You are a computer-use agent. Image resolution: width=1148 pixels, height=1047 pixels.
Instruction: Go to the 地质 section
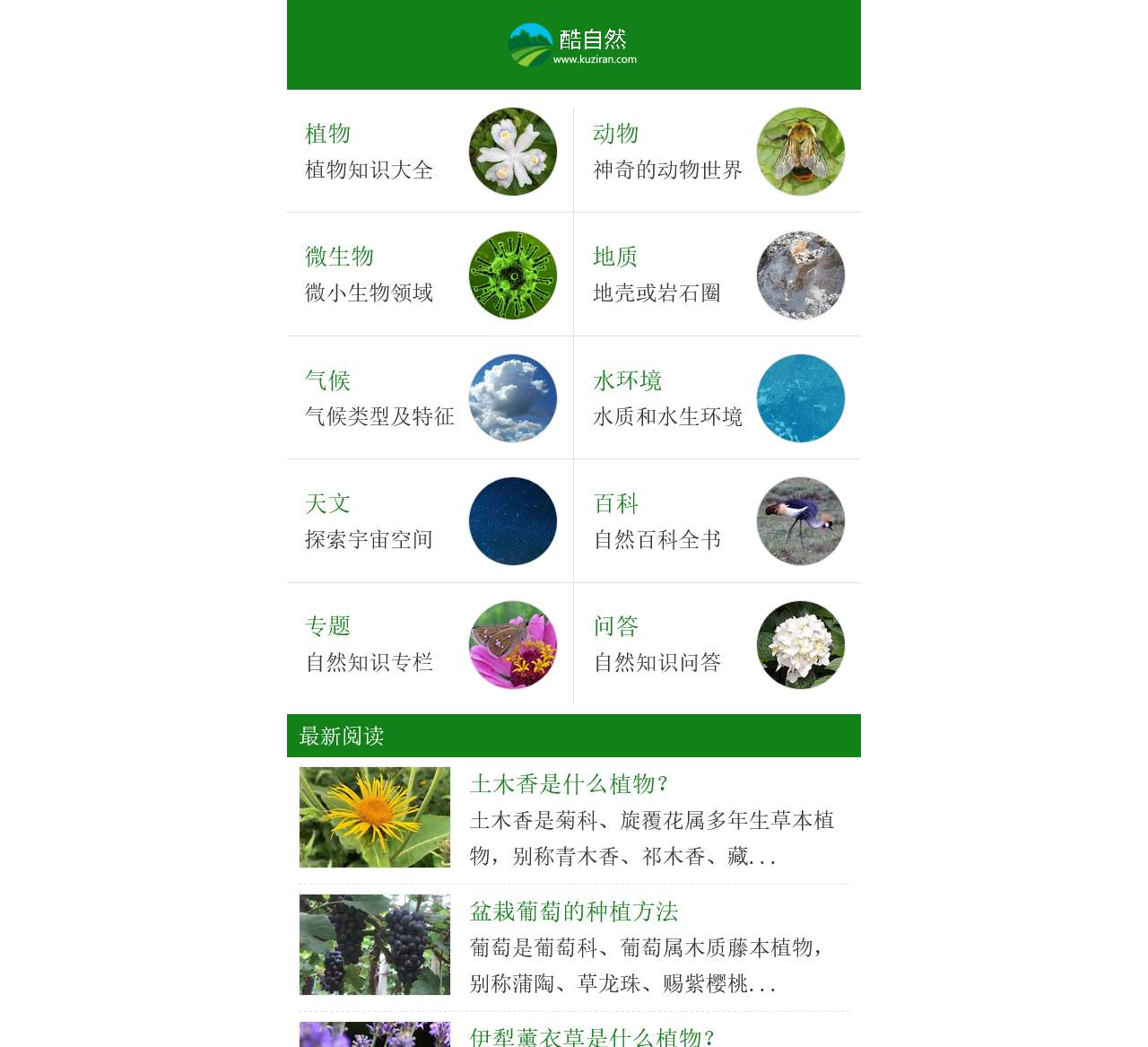pos(615,257)
